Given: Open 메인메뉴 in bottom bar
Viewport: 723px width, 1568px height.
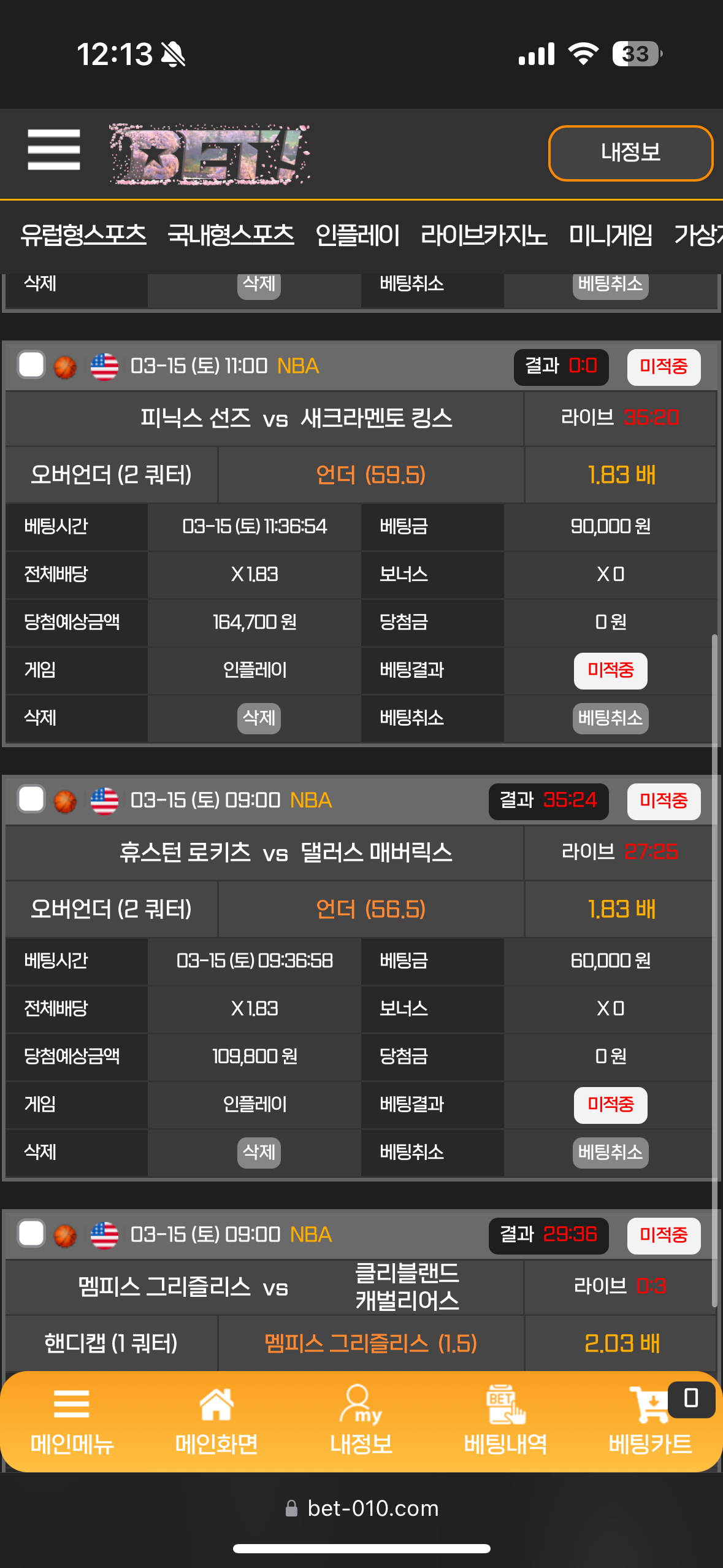Looking at the screenshot, I should (x=72, y=1421).
